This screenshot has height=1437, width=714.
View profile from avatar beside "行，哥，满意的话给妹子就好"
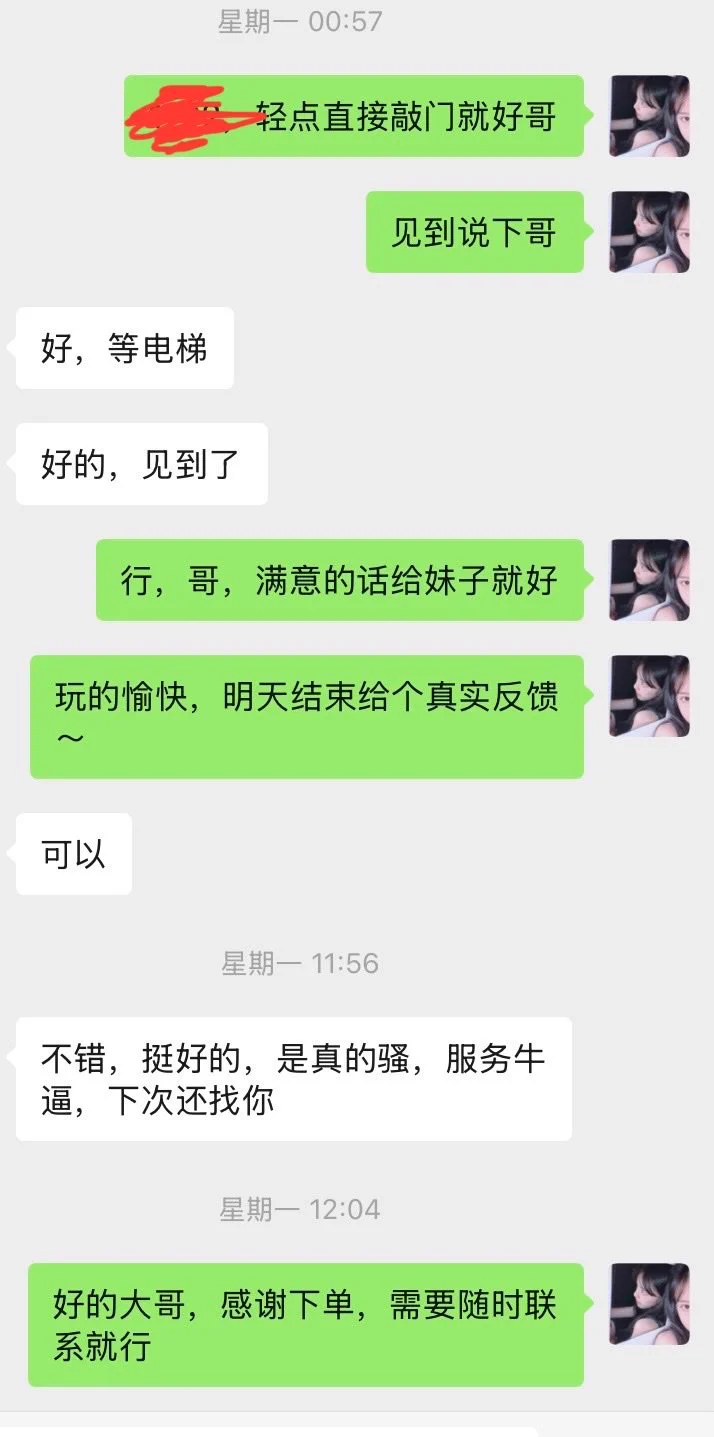(649, 580)
